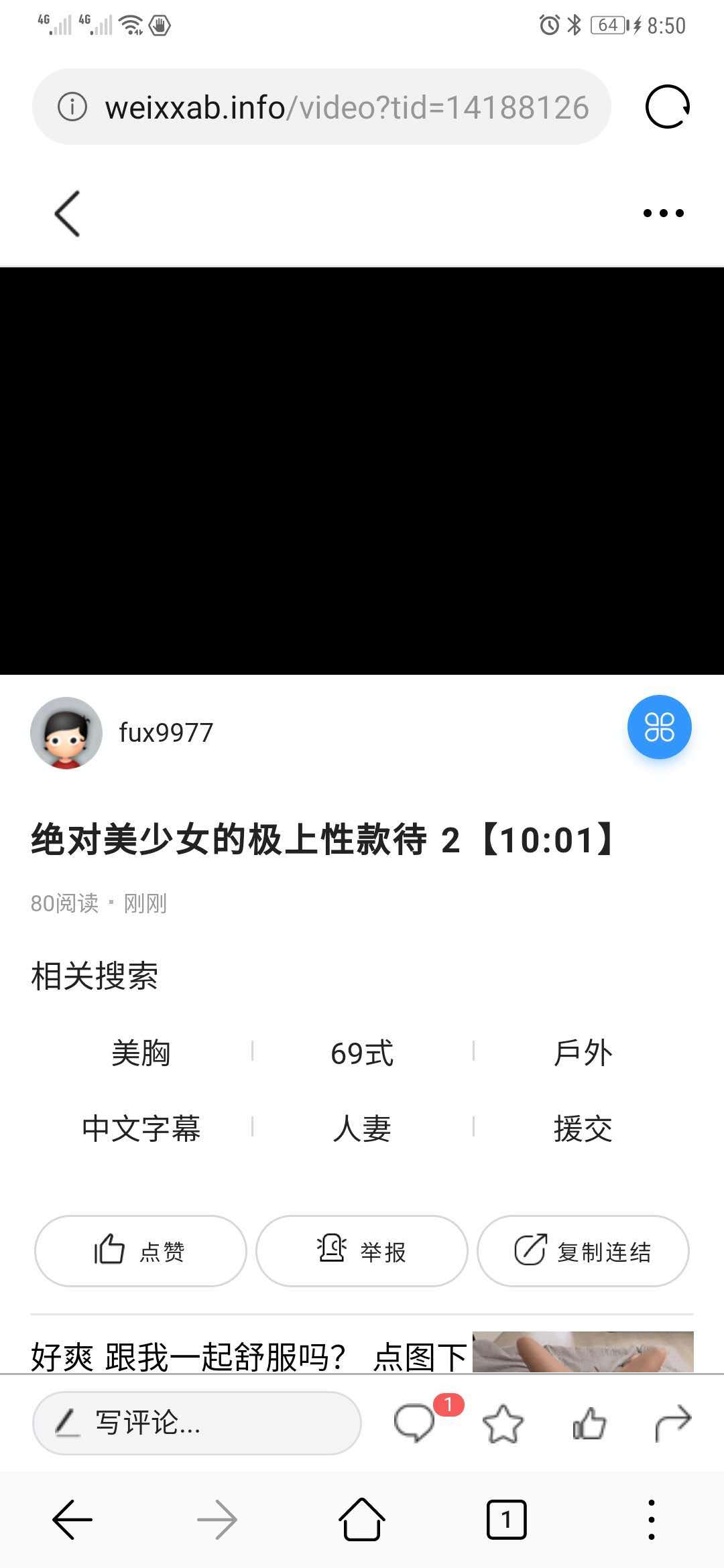Screen dimensions: 724x1568
Task: Open the fux9977 user profile
Action: [165, 732]
